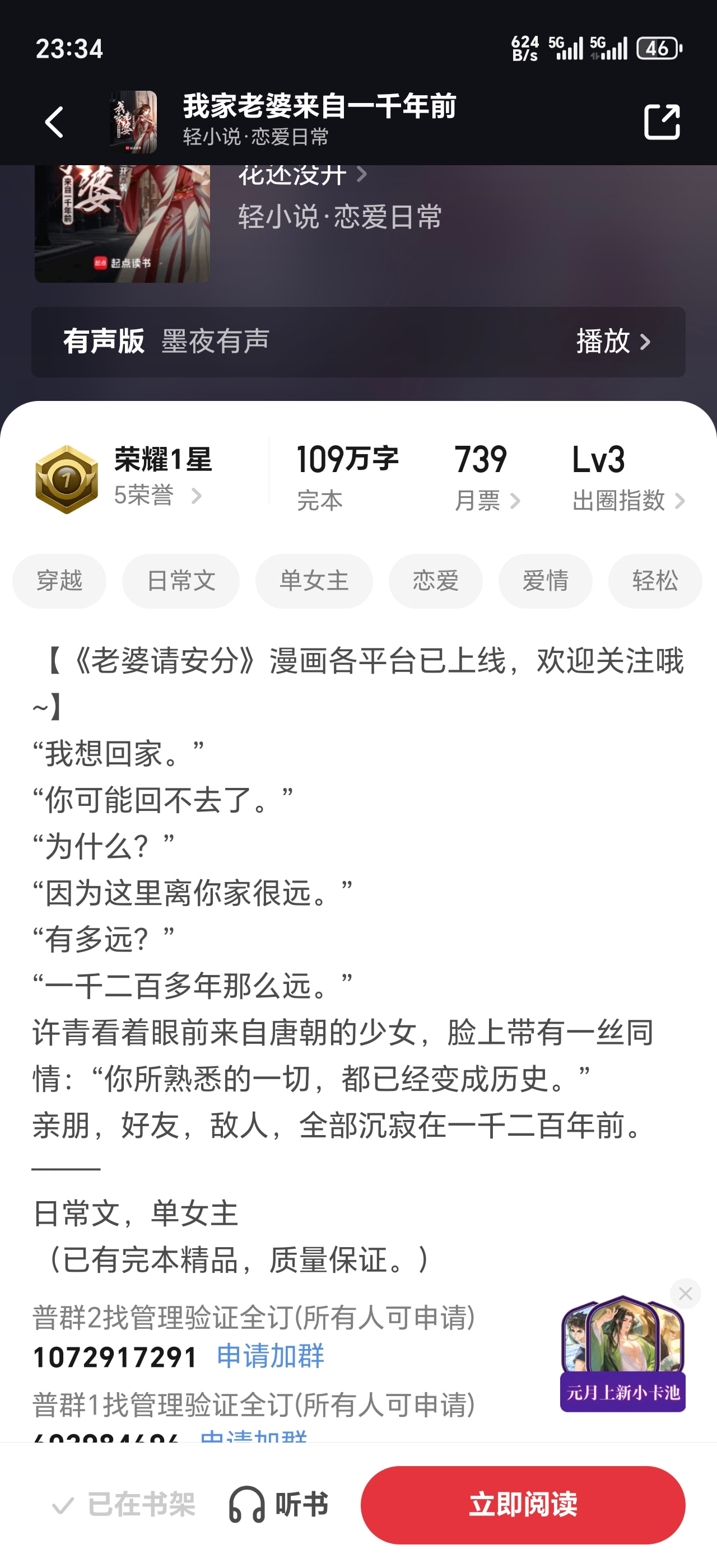
Task: Apply to join group 1072917291
Action: point(270,1356)
